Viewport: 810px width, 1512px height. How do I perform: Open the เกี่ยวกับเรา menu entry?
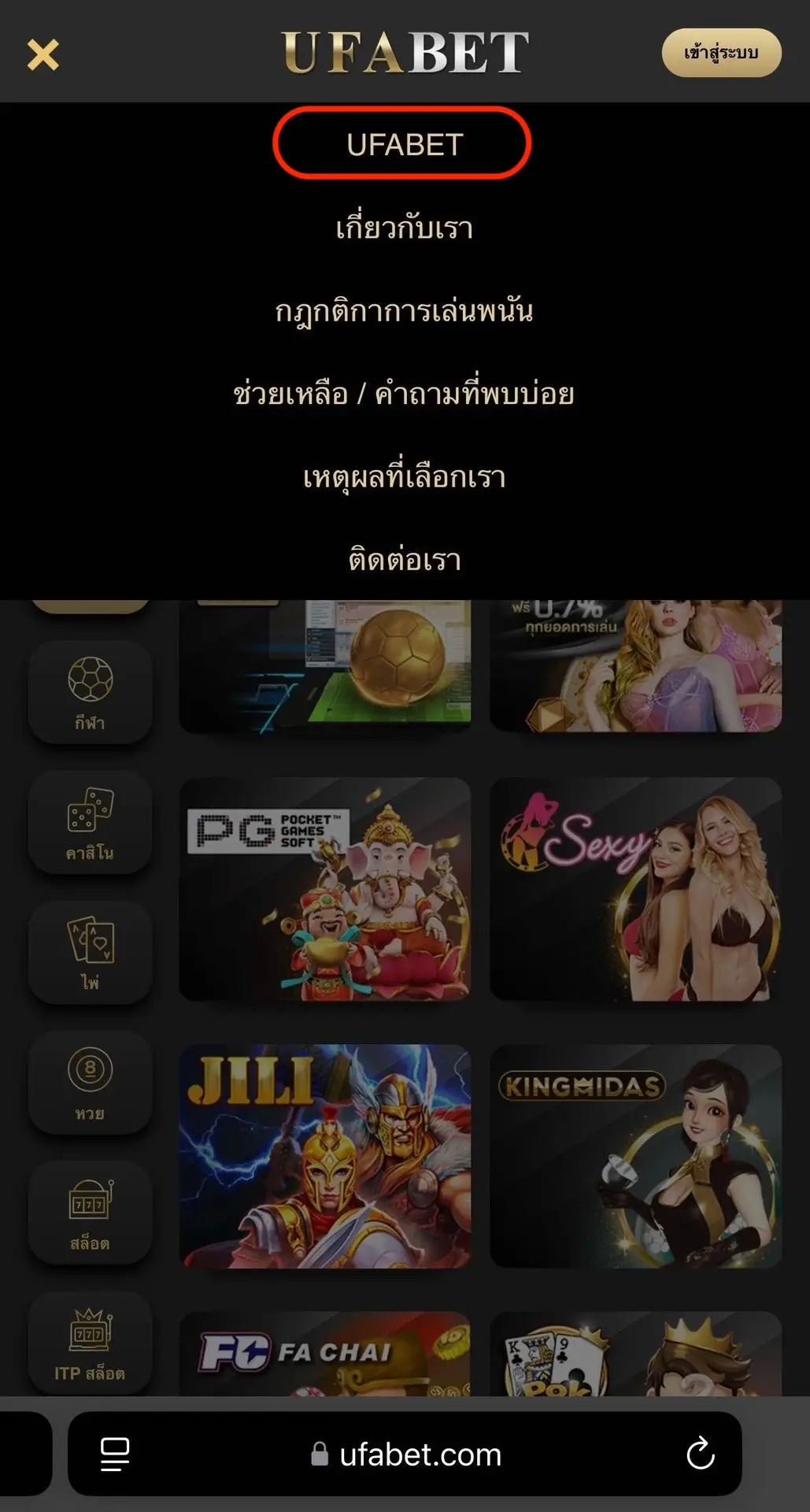coord(404,227)
